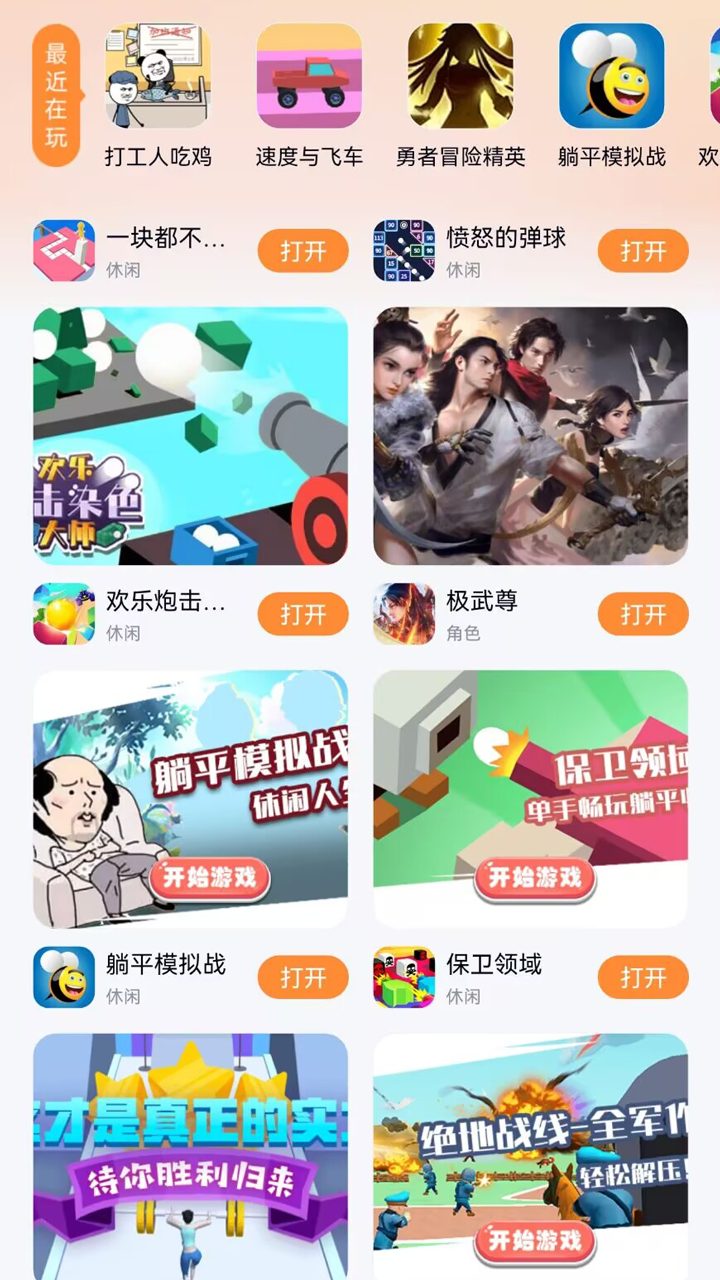Viewport: 720px width, 1280px height.
Task: Tap the 躺平模拟战 bee icon in the list
Action: tap(63, 977)
